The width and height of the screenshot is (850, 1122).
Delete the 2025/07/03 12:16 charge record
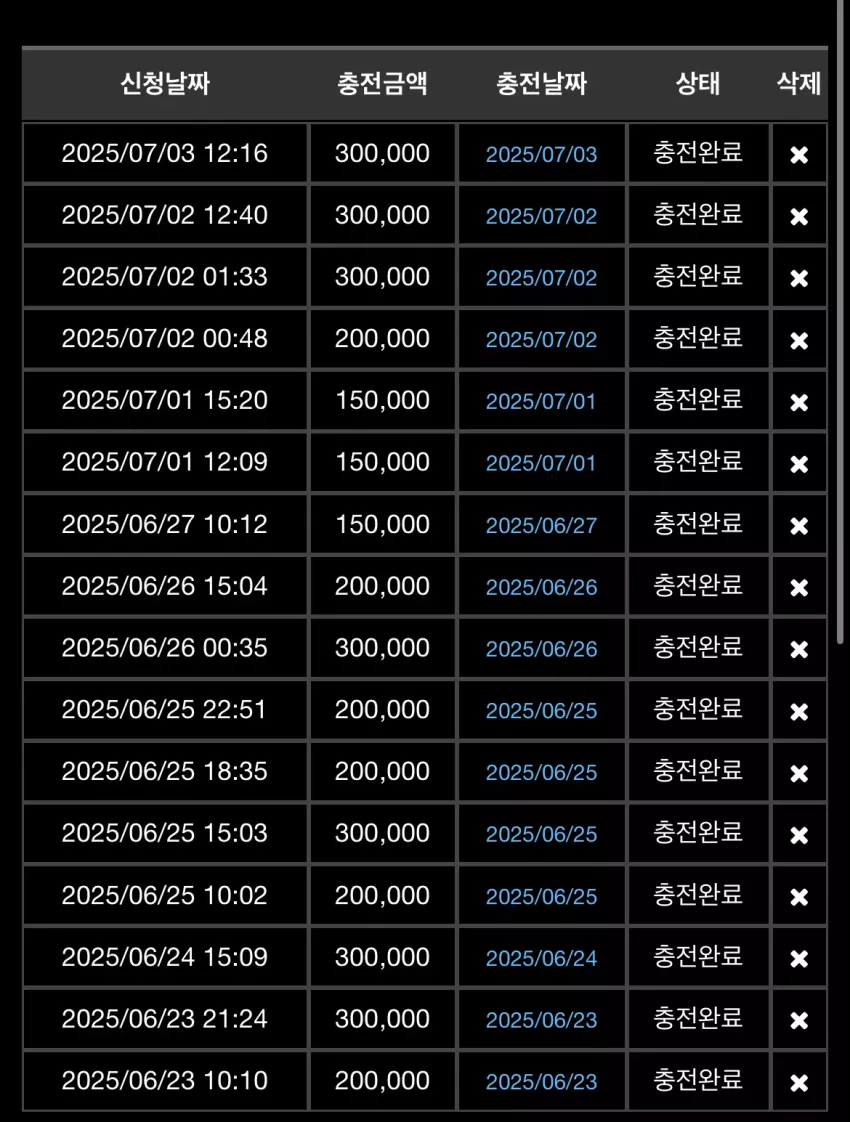point(799,155)
